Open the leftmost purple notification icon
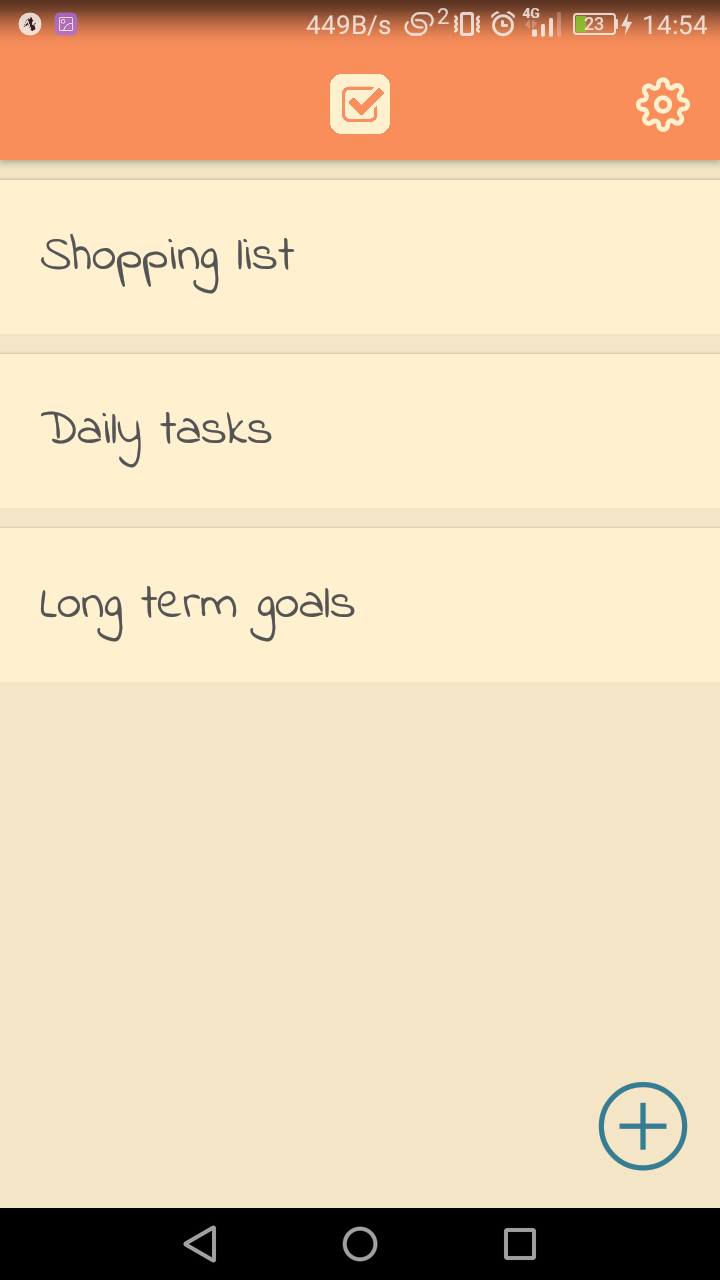This screenshot has height=1280, width=720. pyautogui.click(x=65, y=23)
